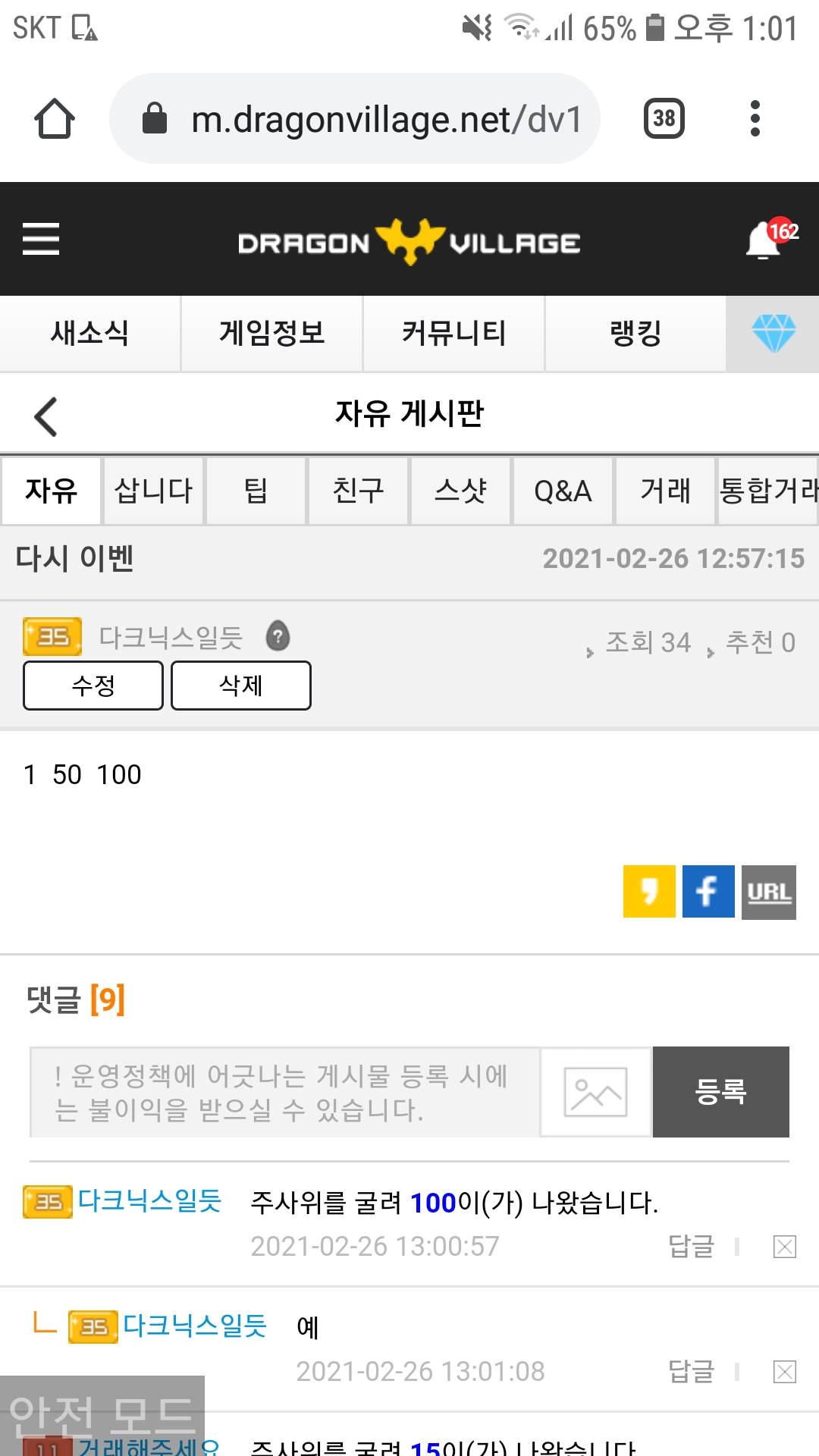The height and width of the screenshot is (1456, 819).
Task: Copy the post URL
Action: click(x=769, y=892)
